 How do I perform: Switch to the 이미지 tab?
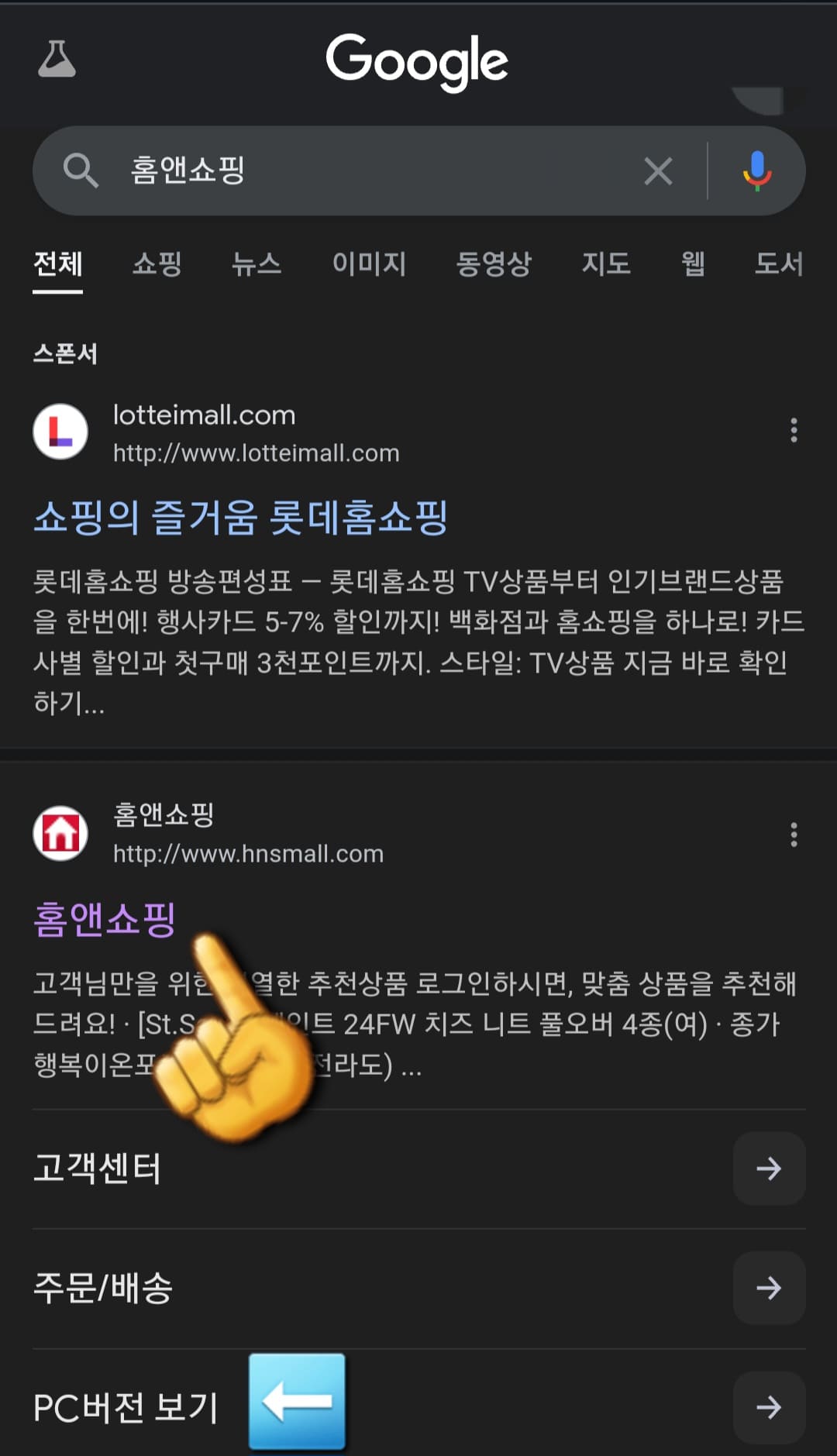point(370,265)
